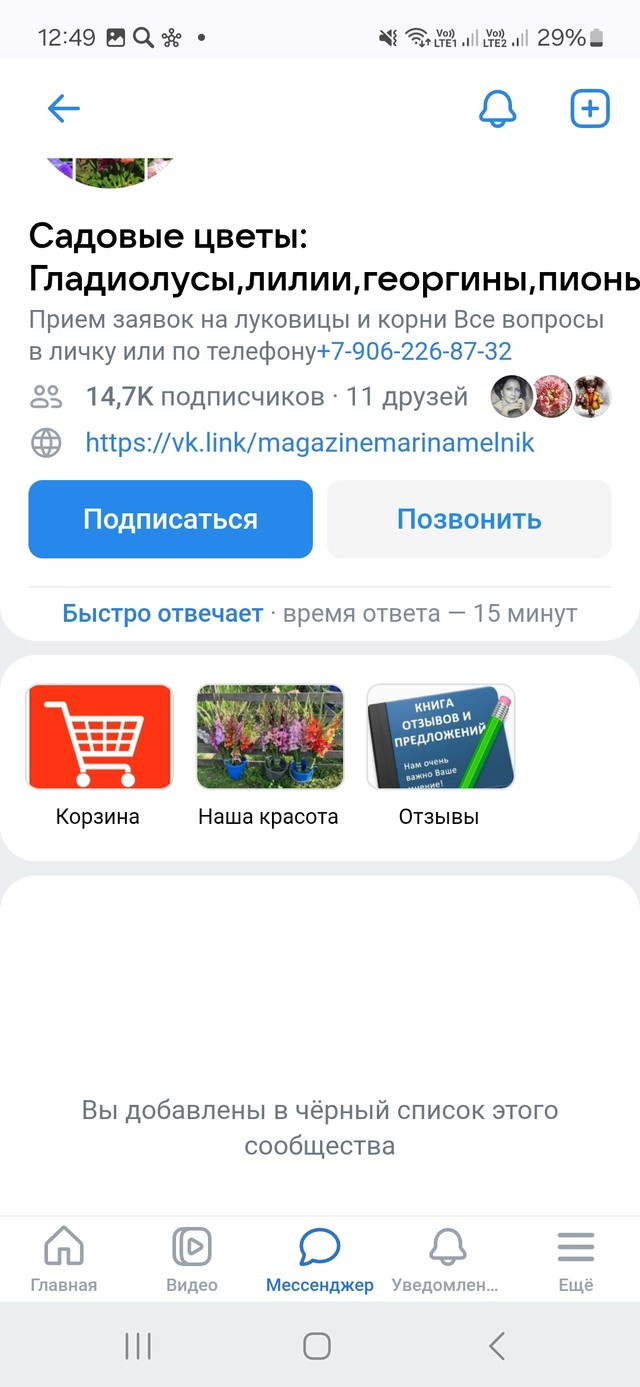Open the Ещё menu tab
Screen dimensions: 640x1387
[x=576, y=1259]
